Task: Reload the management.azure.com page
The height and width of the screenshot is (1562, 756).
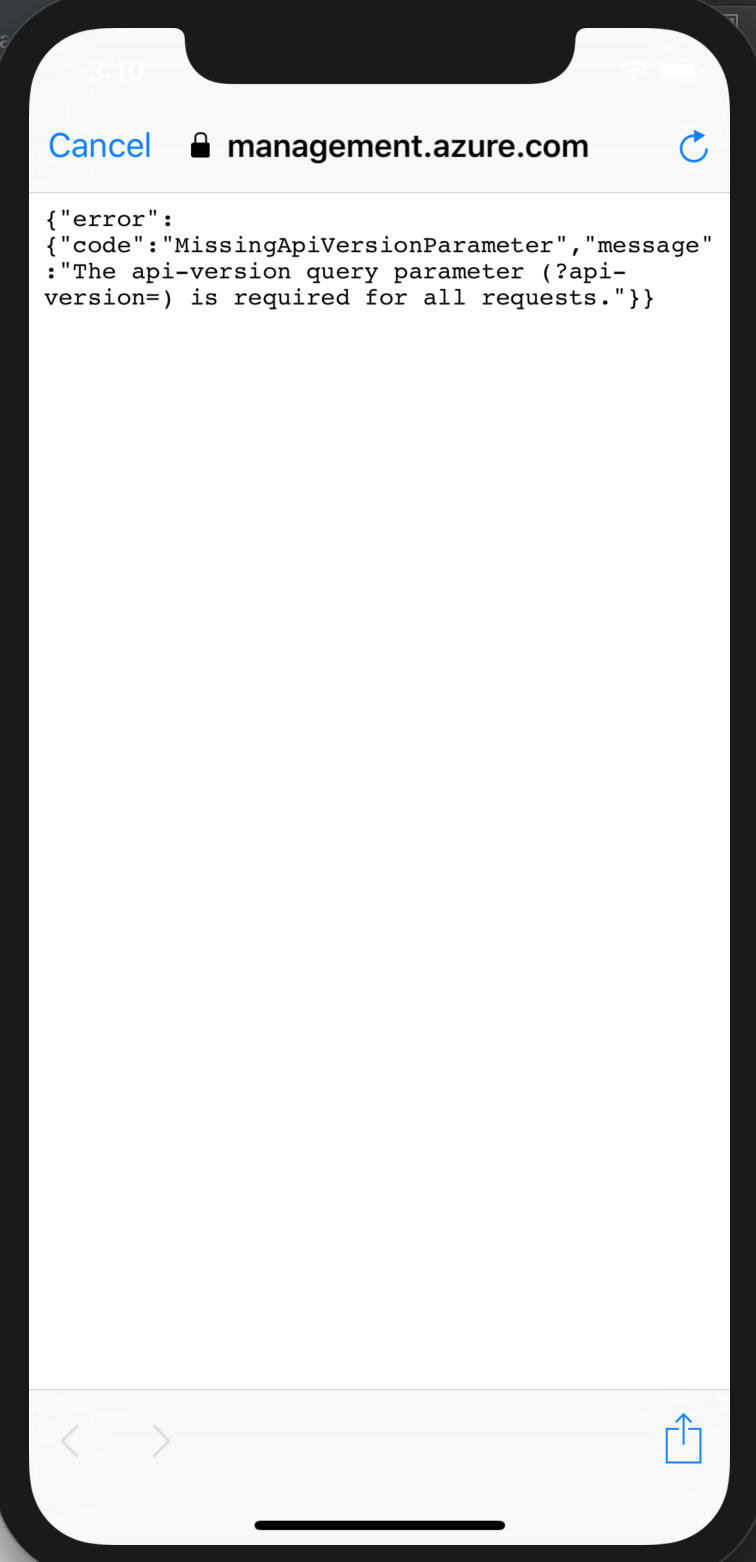Action: pos(693,146)
